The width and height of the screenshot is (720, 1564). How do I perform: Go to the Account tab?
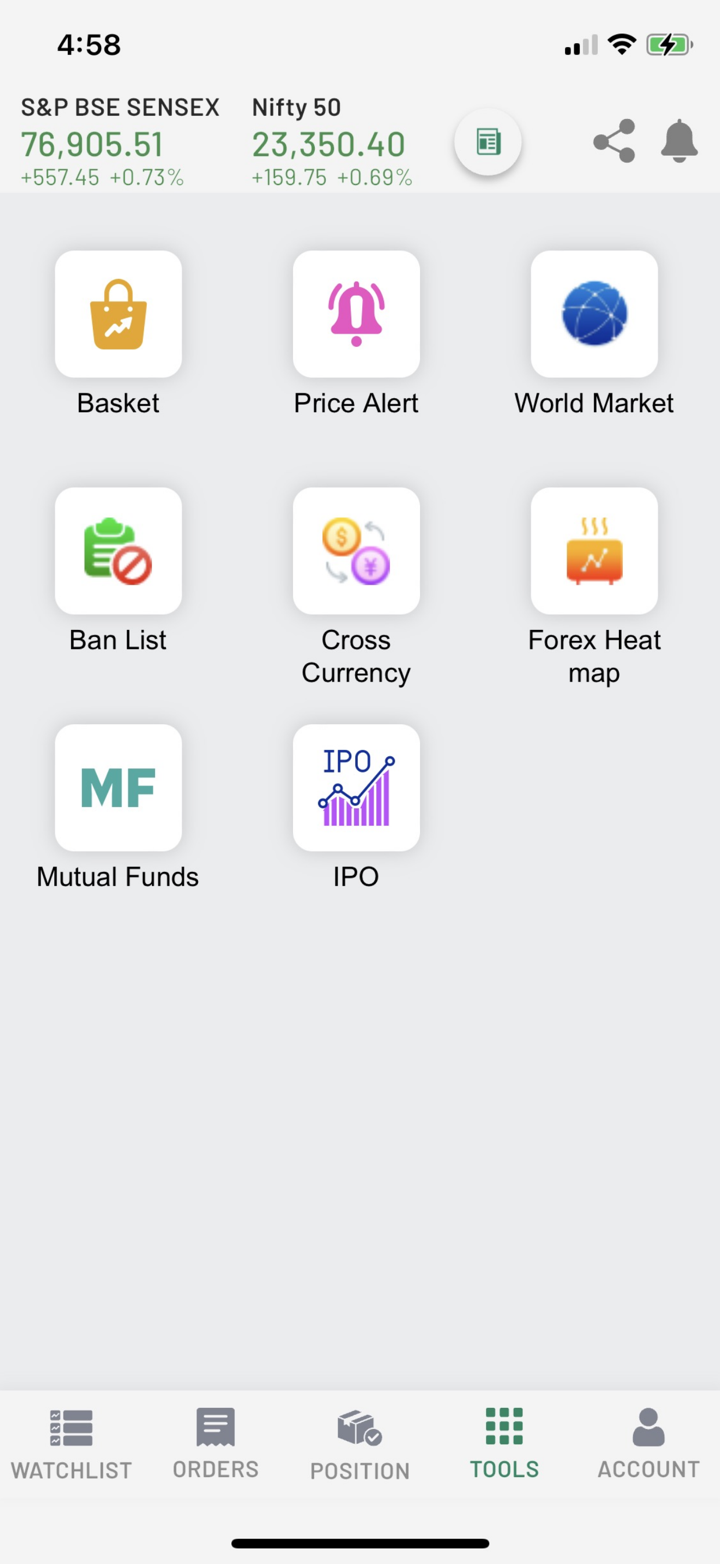pos(648,1444)
